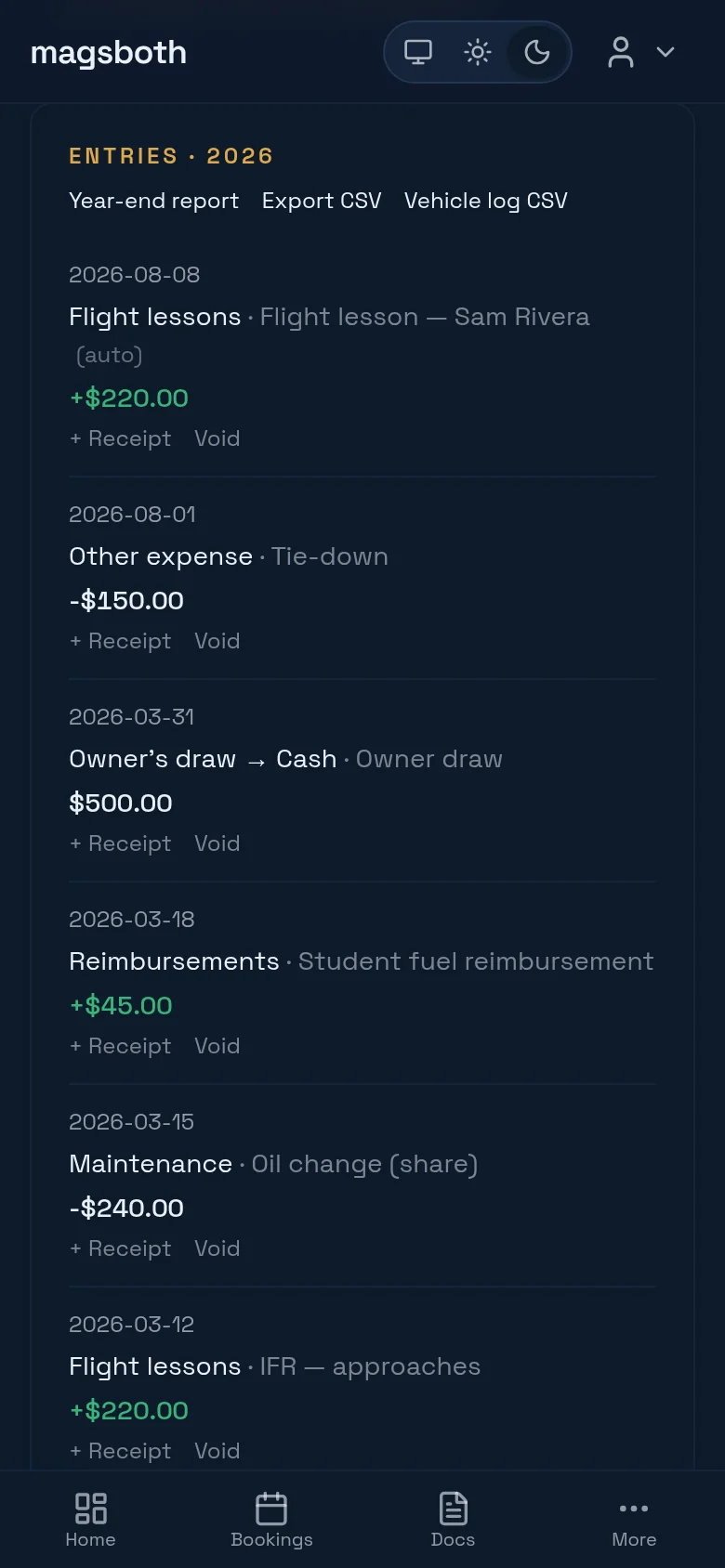Add receipt to Owner draw entry
Viewport: 725px width, 1568px height.
click(121, 843)
